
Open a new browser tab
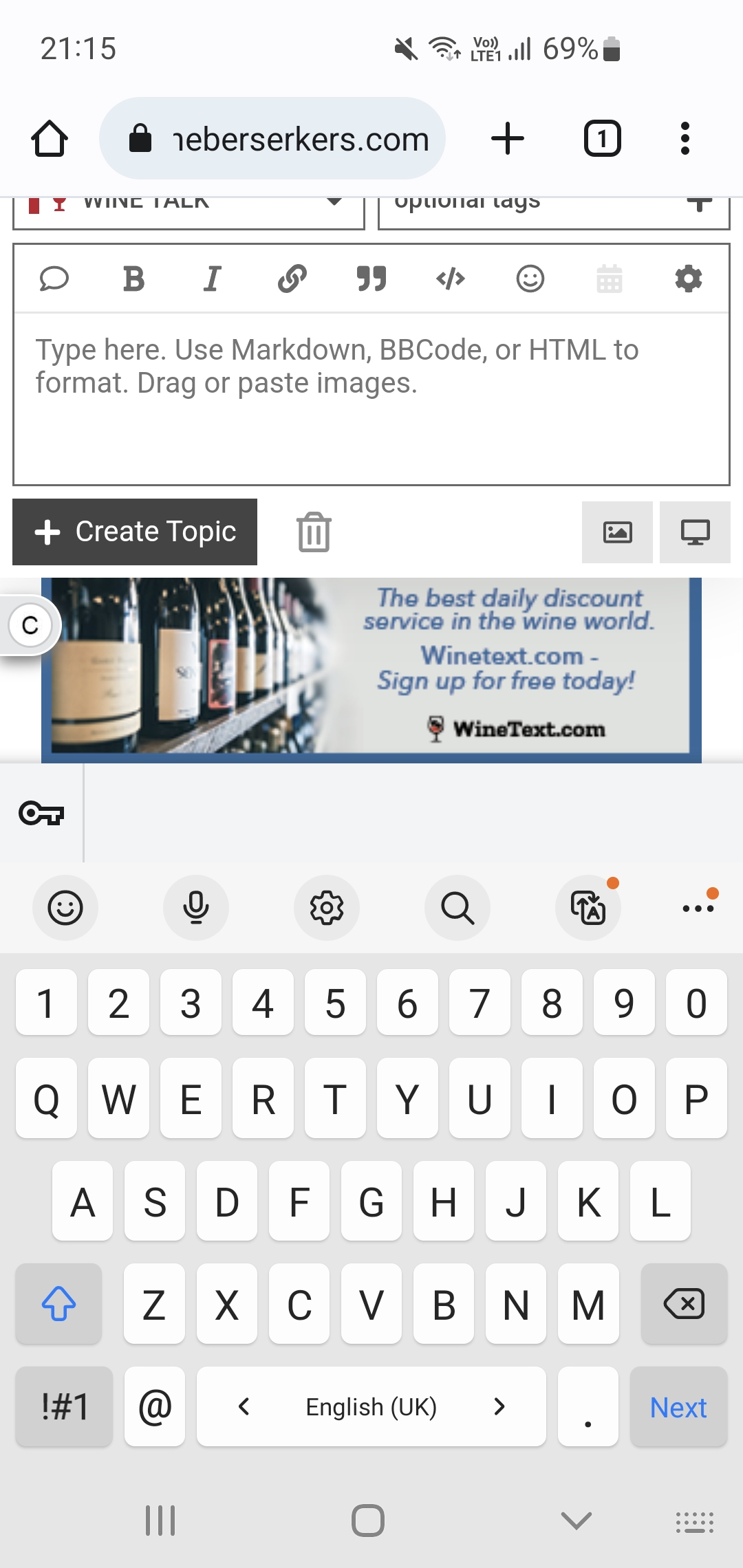tap(508, 139)
